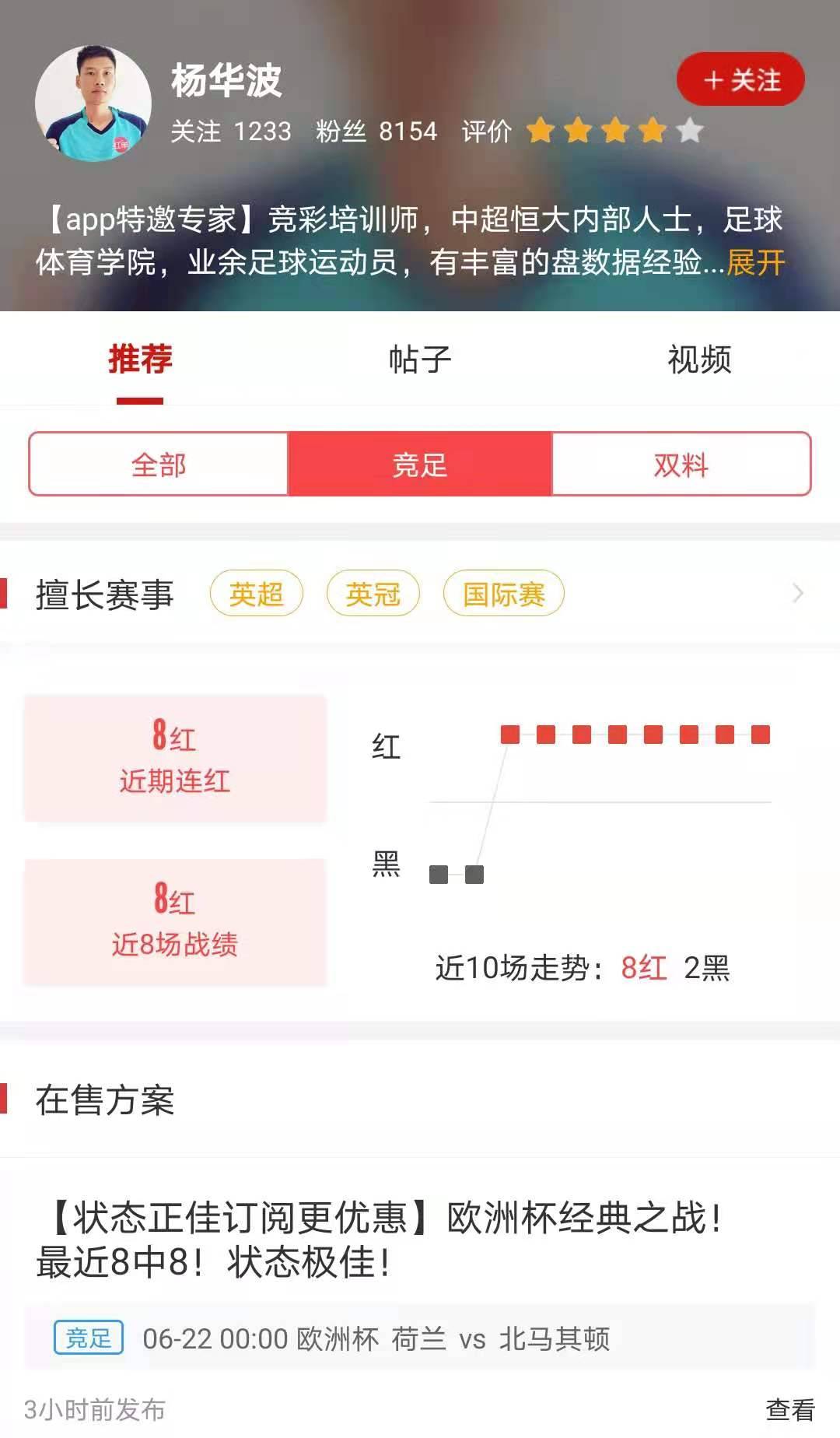Open the 粉丝 8154 followers list

[x=376, y=132]
